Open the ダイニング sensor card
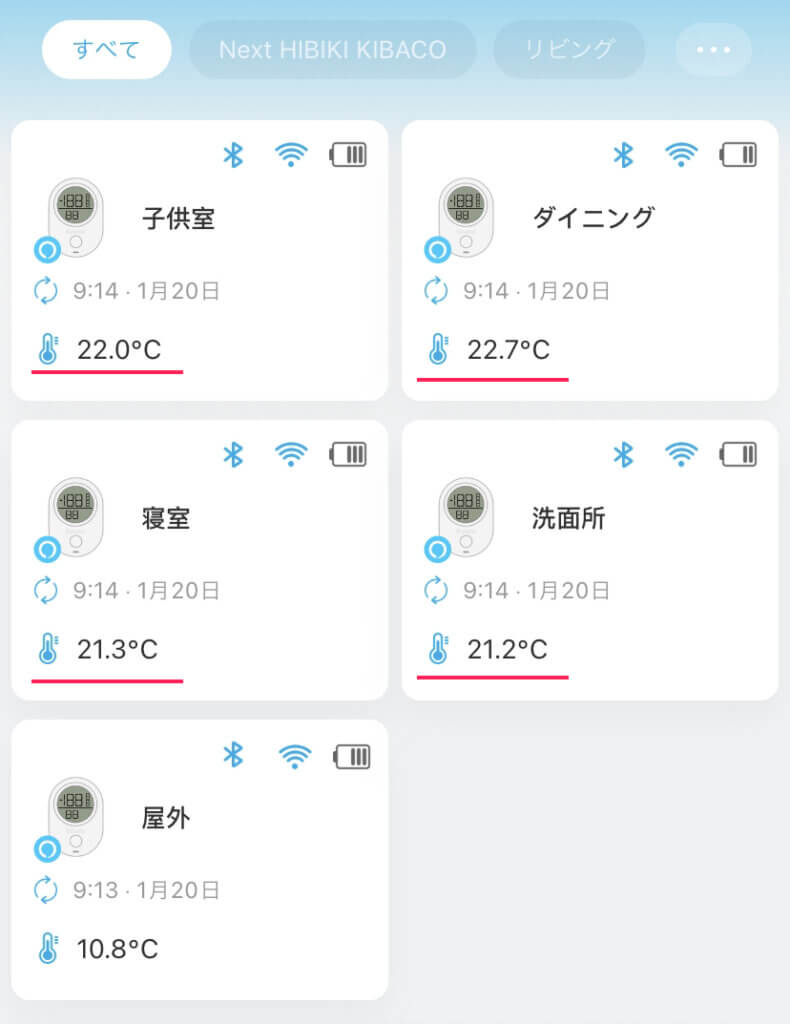This screenshot has width=790, height=1024. (x=589, y=260)
